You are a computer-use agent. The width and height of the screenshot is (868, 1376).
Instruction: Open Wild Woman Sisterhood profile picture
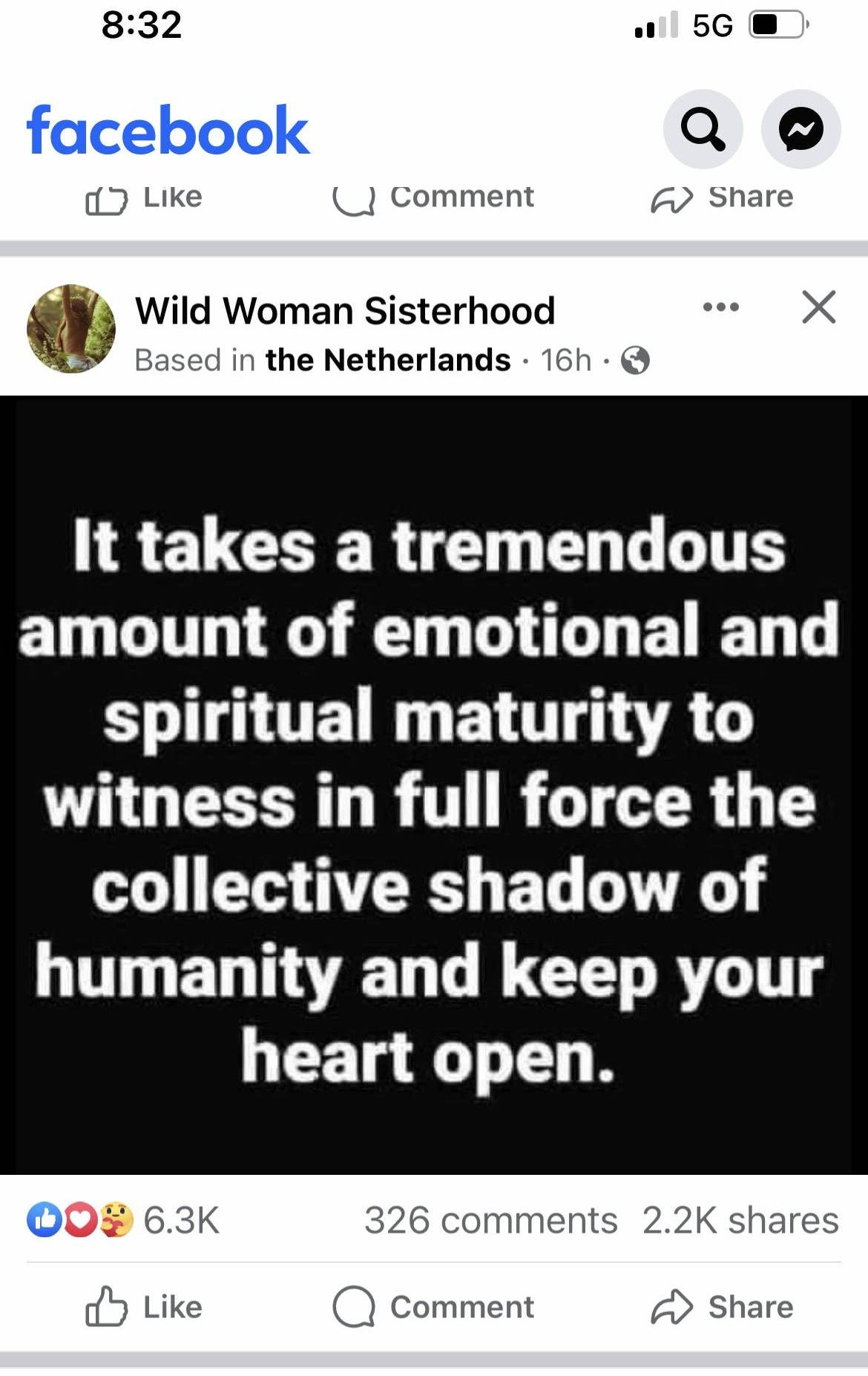point(71,329)
